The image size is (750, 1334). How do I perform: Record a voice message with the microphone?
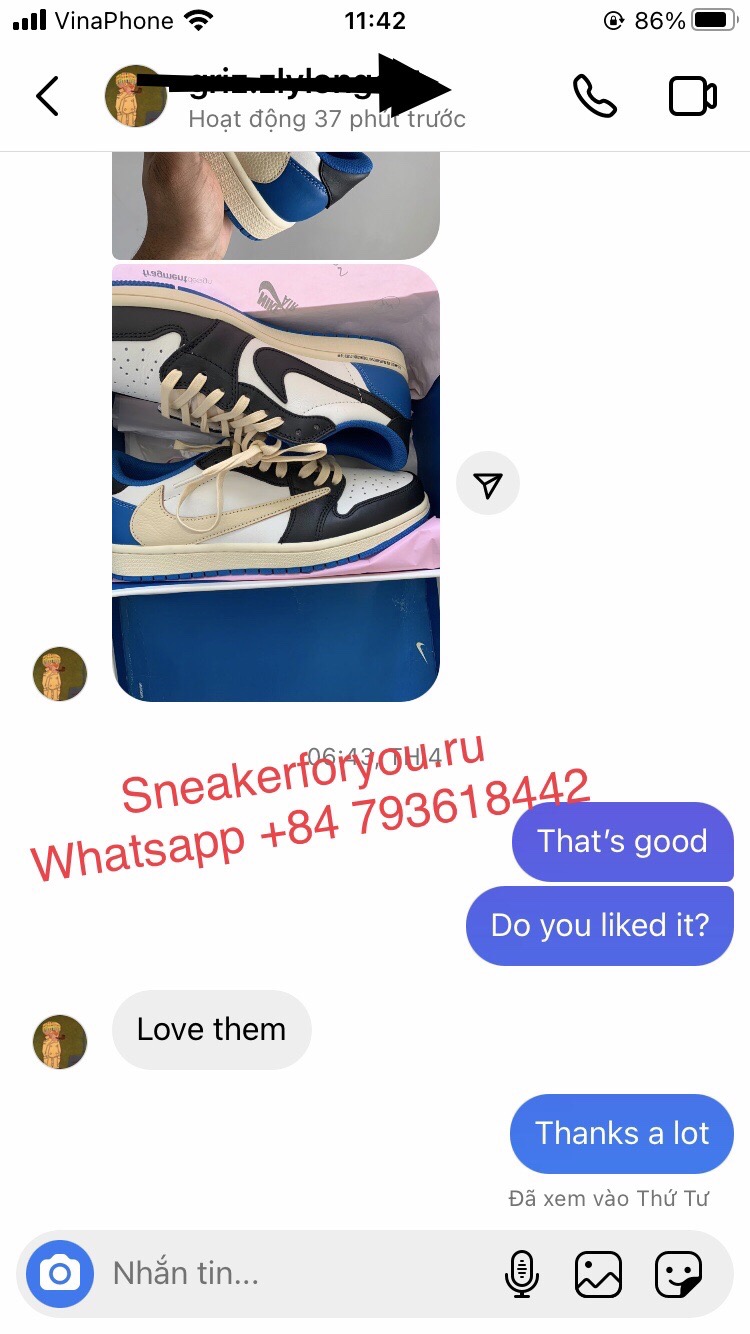click(521, 1273)
